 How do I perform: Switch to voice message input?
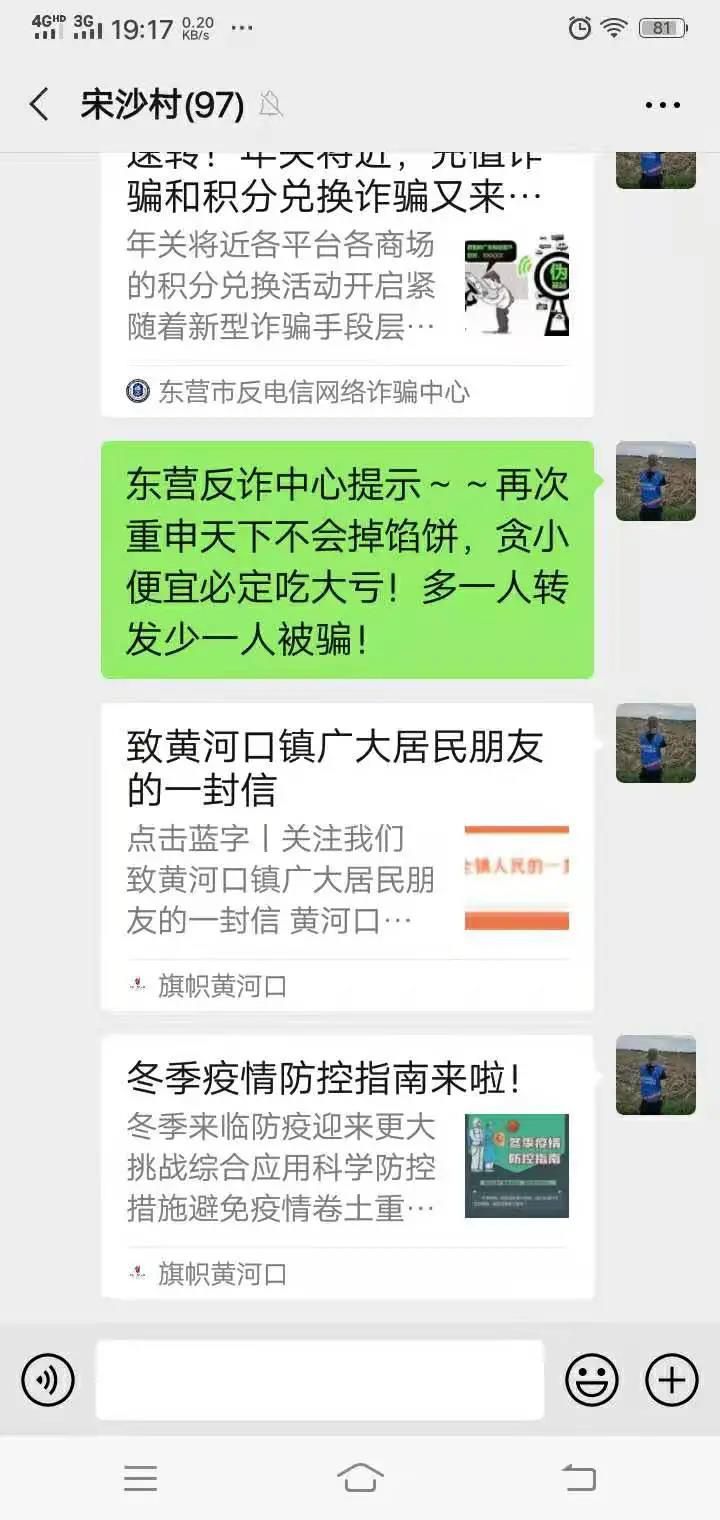click(48, 1380)
